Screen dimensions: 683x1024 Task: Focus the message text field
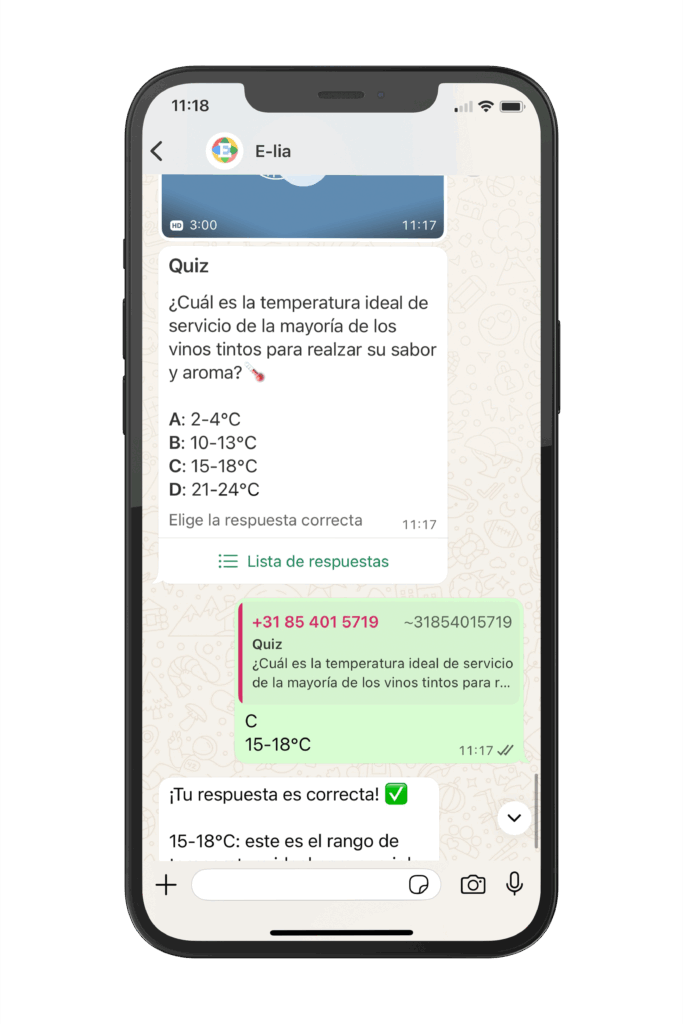(295, 885)
